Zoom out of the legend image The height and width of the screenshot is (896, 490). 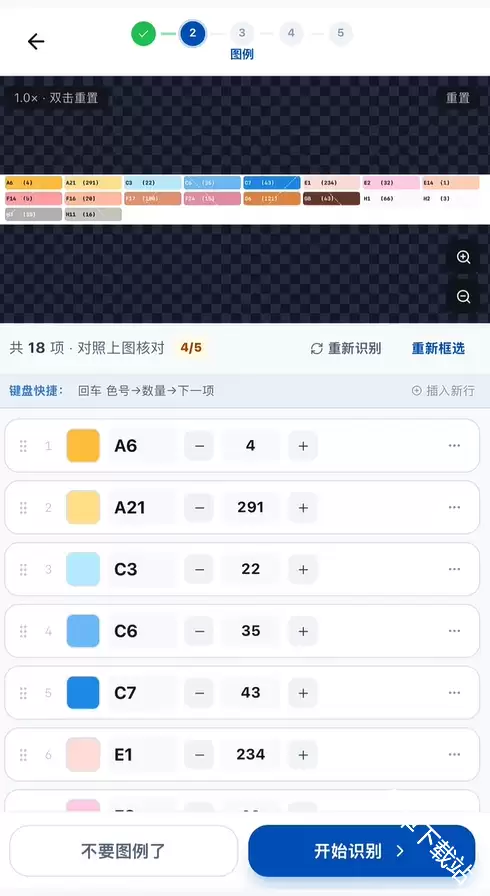point(463,297)
